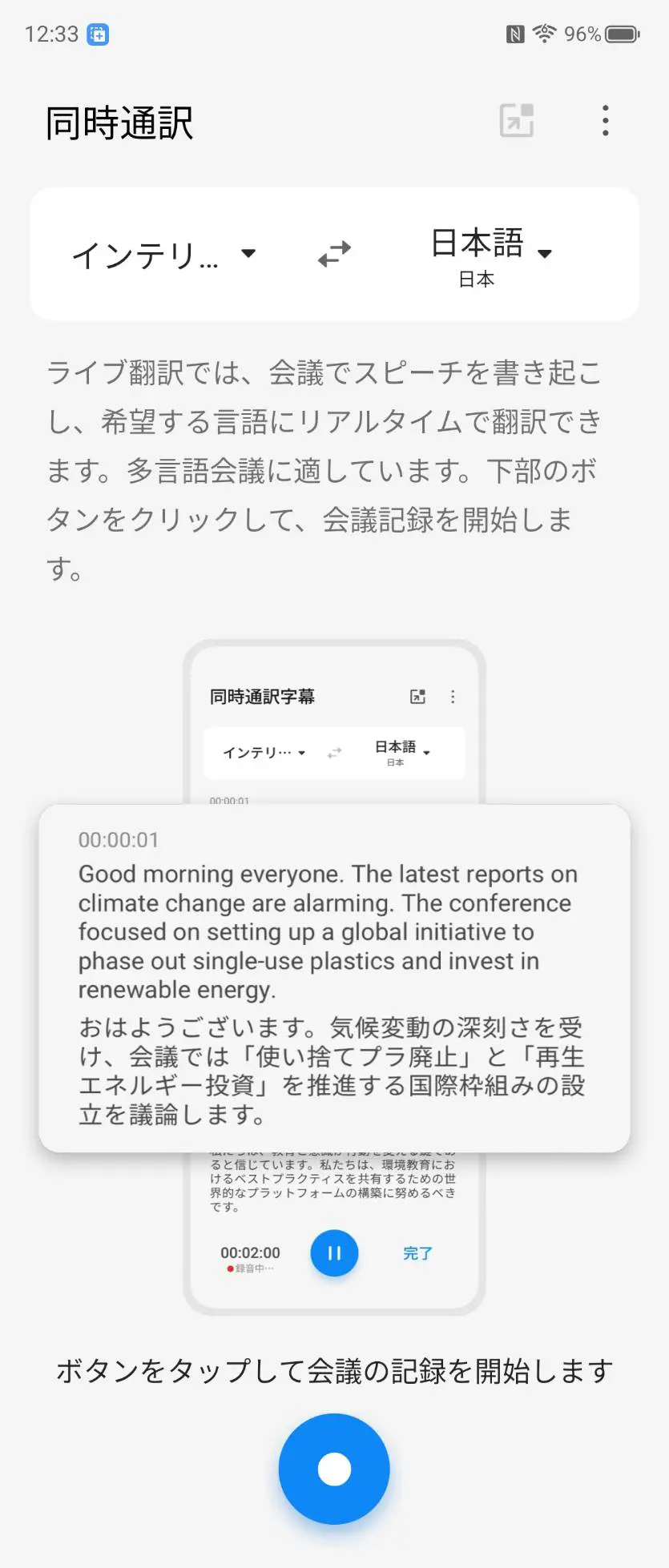Image resolution: width=669 pixels, height=1568 pixels.
Task: Open the source language dropdown showing インテリ
Action: pos(160,252)
